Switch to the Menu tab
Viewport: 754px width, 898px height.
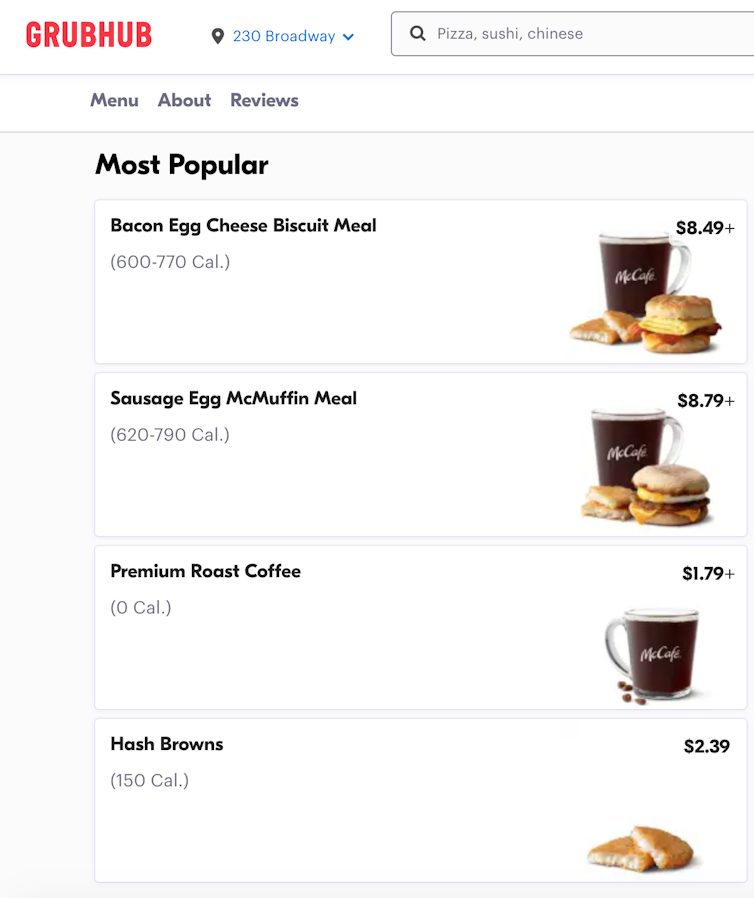(114, 100)
